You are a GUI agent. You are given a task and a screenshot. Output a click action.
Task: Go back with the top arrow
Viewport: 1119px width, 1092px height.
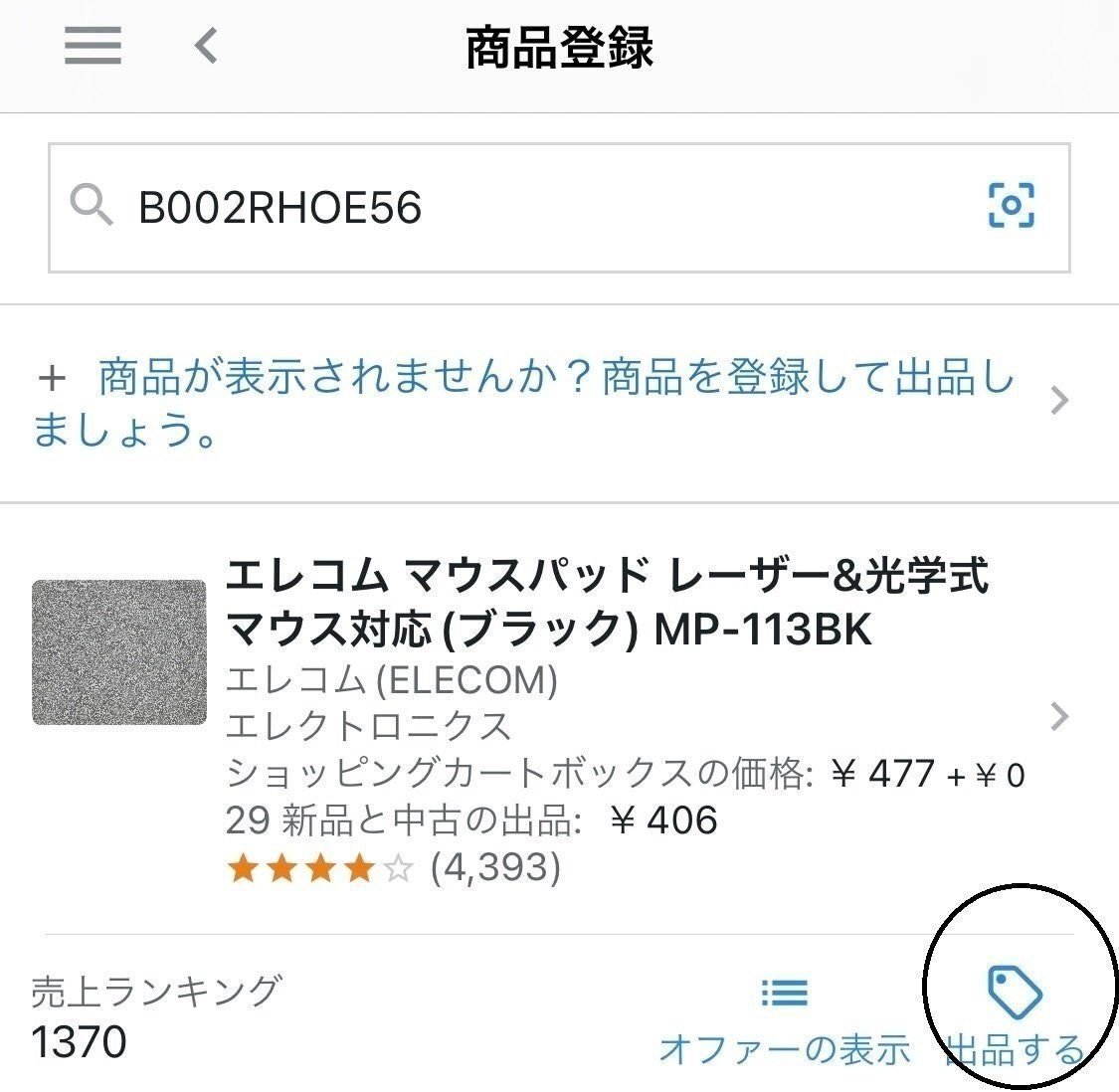pyautogui.click(x=206, y=46)
